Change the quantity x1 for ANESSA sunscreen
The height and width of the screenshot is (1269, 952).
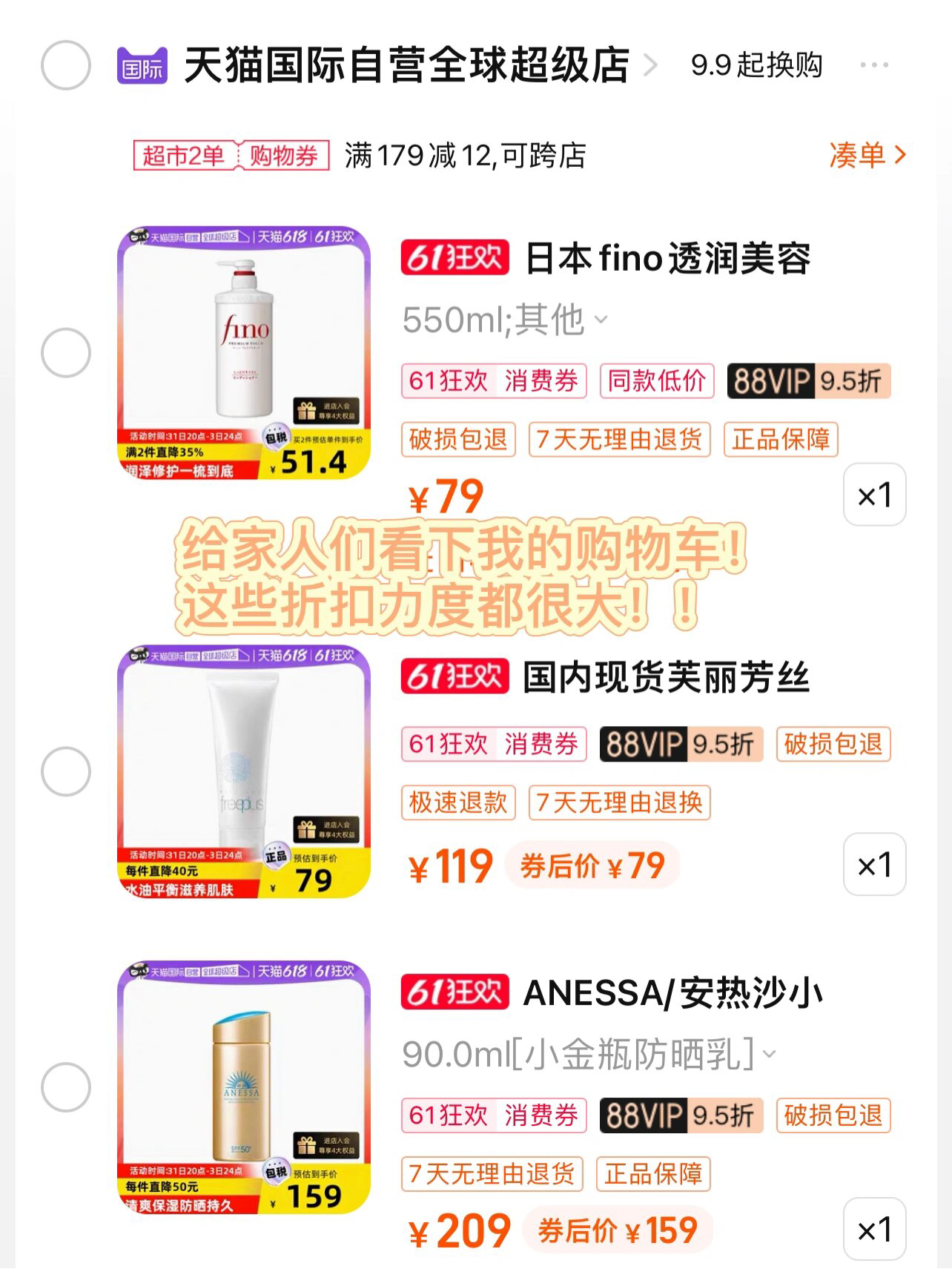(x=874, y=1229)
